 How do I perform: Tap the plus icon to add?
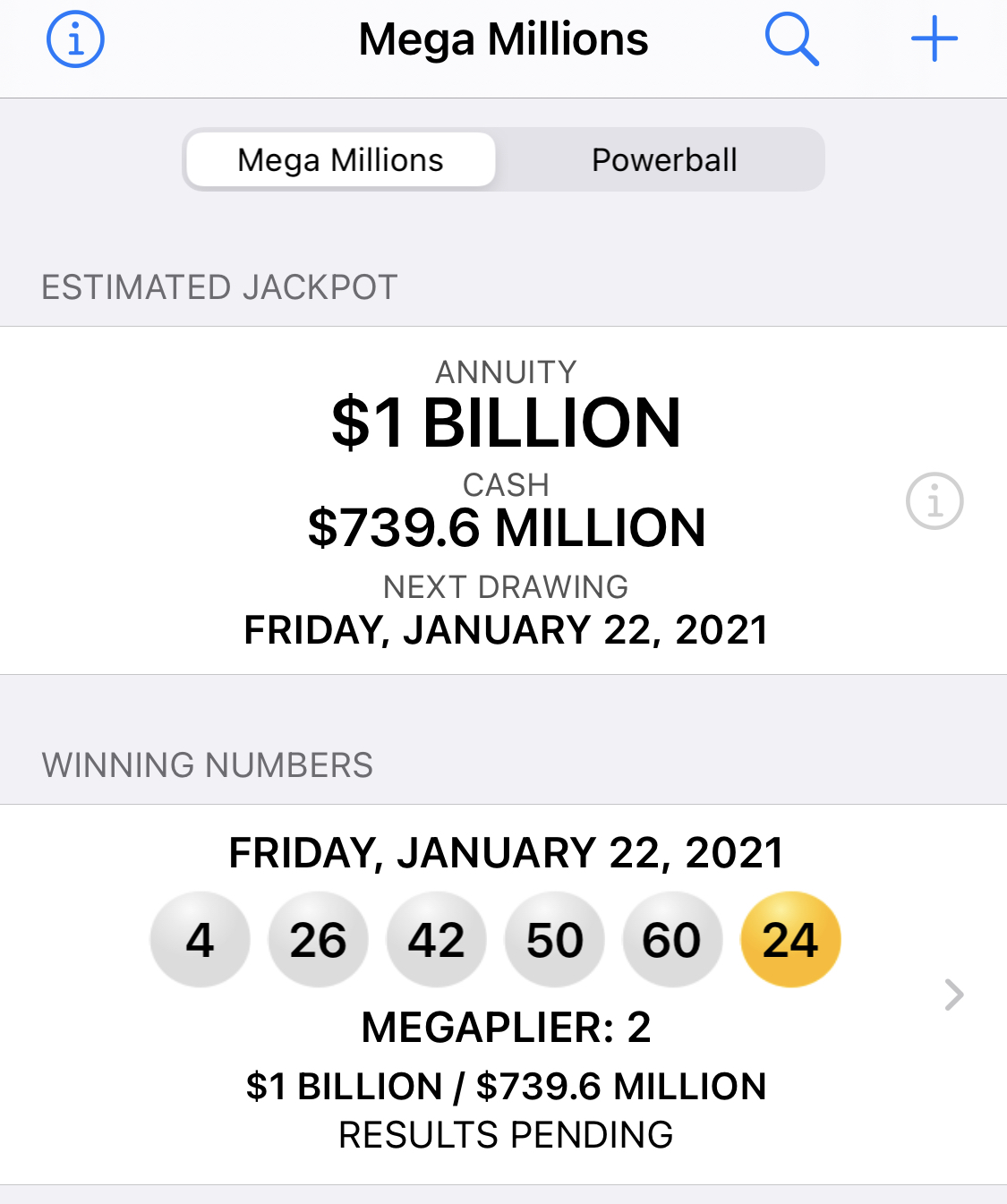coord(934,39)
